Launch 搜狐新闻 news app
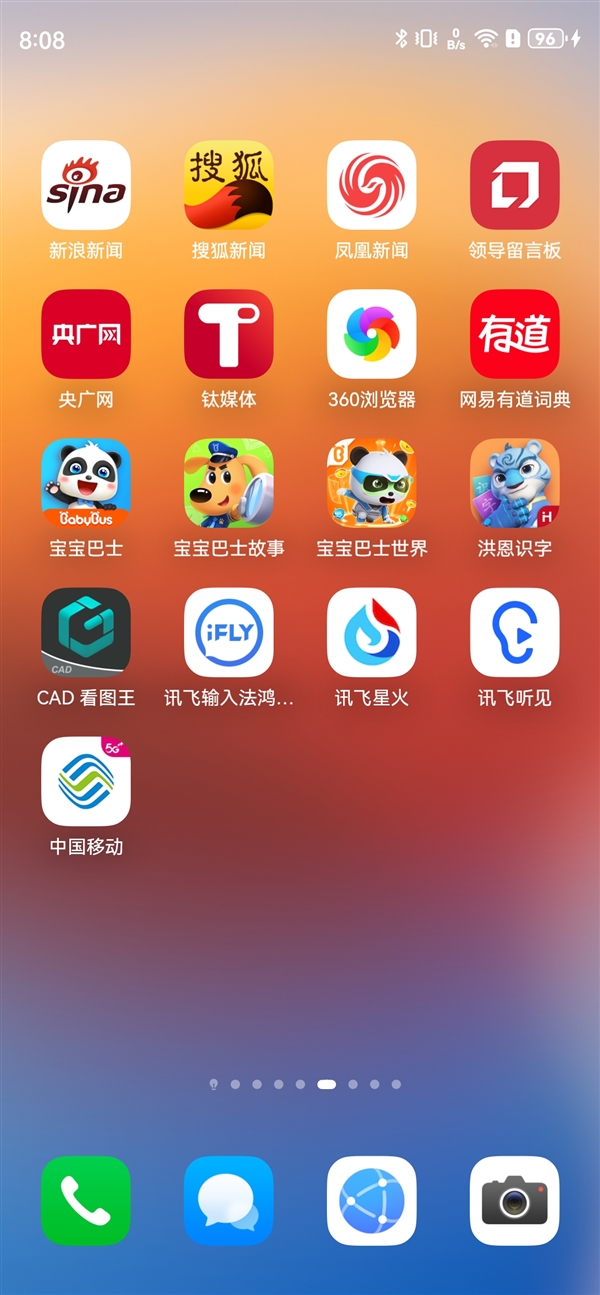Viewport: 600px width, 1295px height. [229, 185]
